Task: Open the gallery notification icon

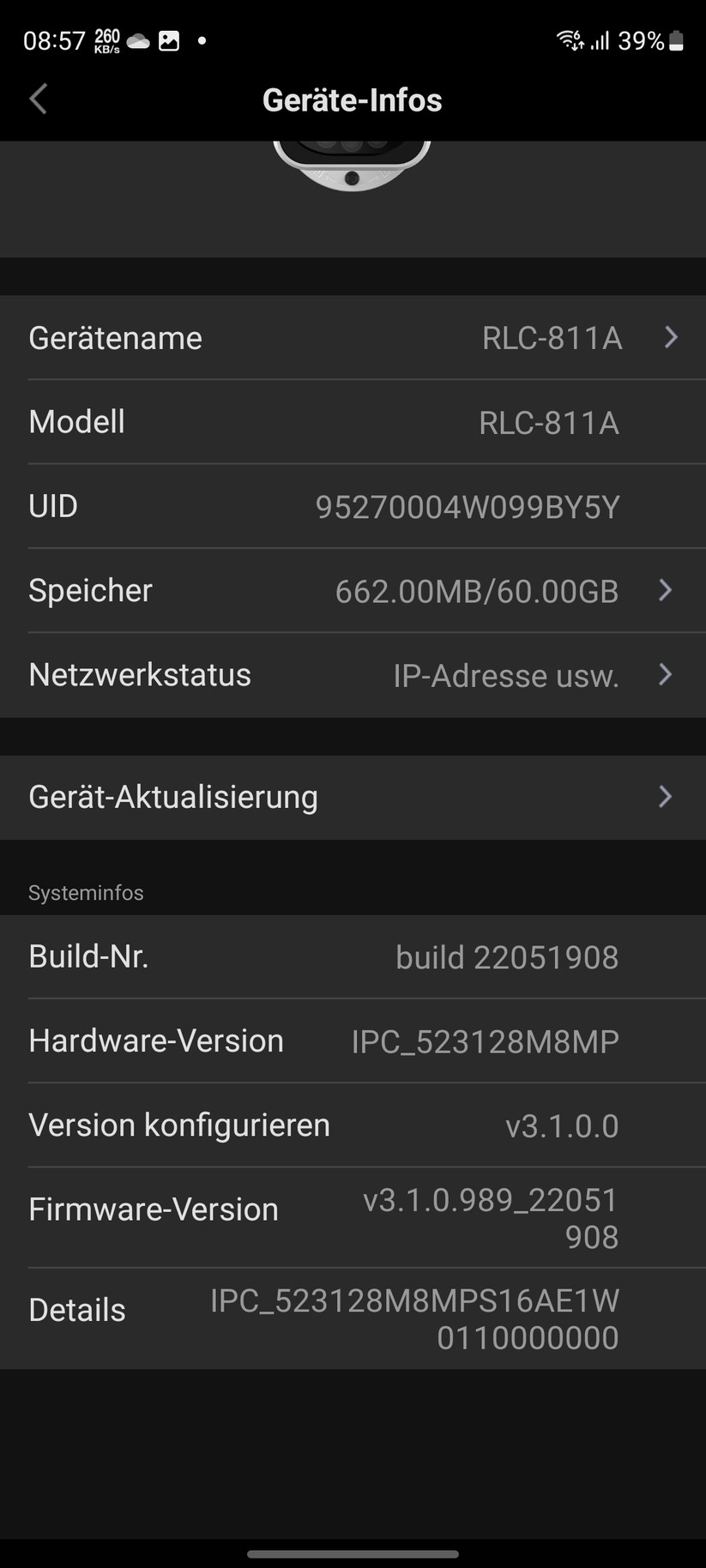Action: click(x=168, y=39)
